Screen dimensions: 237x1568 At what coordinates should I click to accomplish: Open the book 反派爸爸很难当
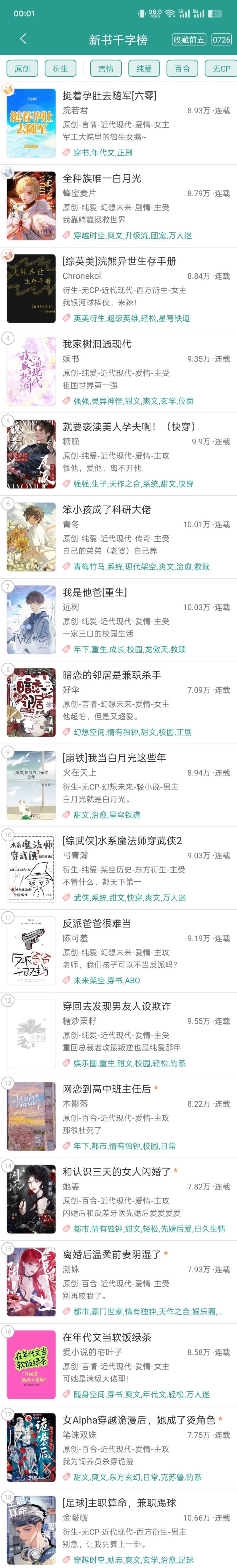tap(97, 923)
